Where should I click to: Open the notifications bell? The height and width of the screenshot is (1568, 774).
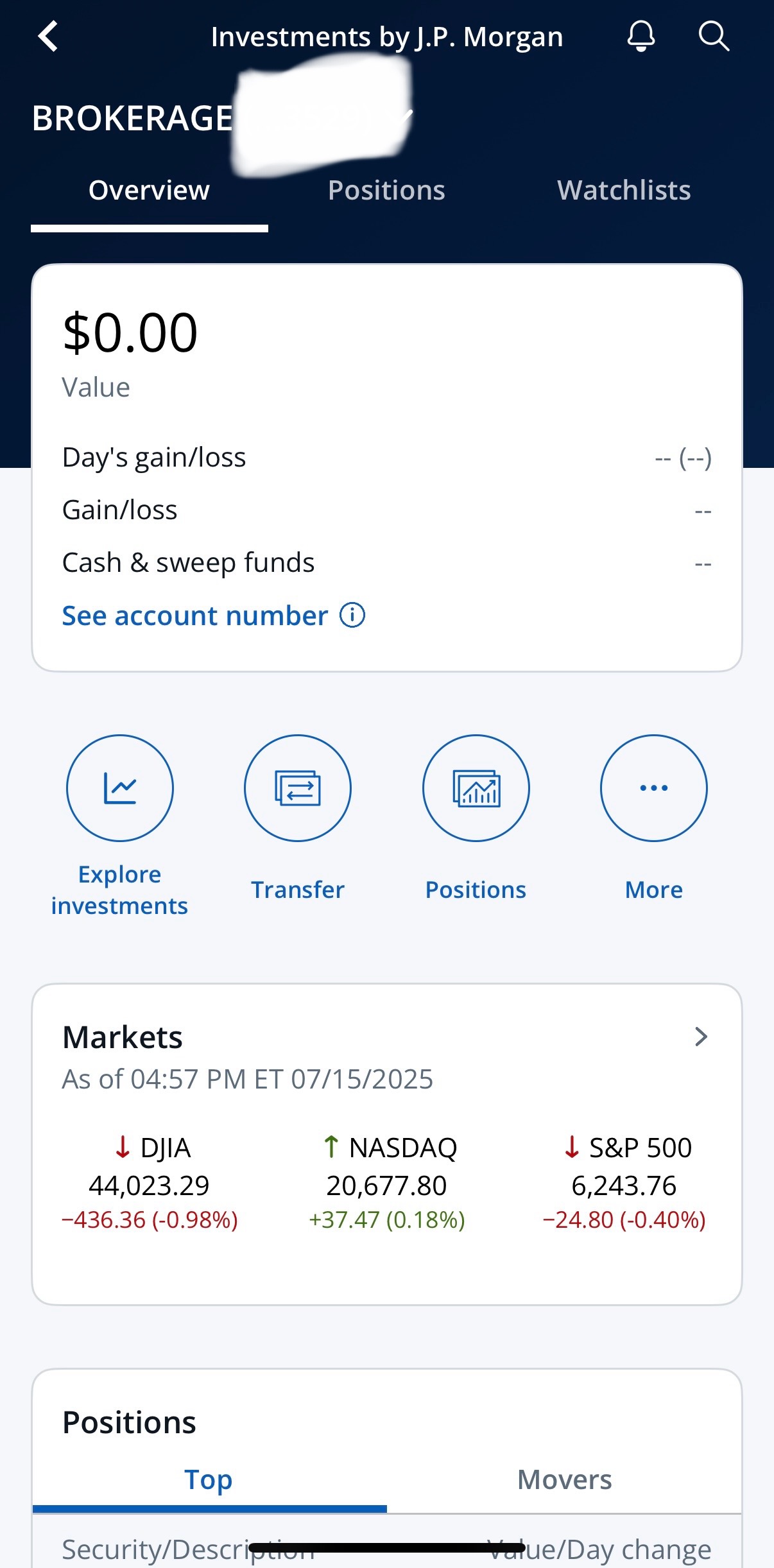(641, 36)
